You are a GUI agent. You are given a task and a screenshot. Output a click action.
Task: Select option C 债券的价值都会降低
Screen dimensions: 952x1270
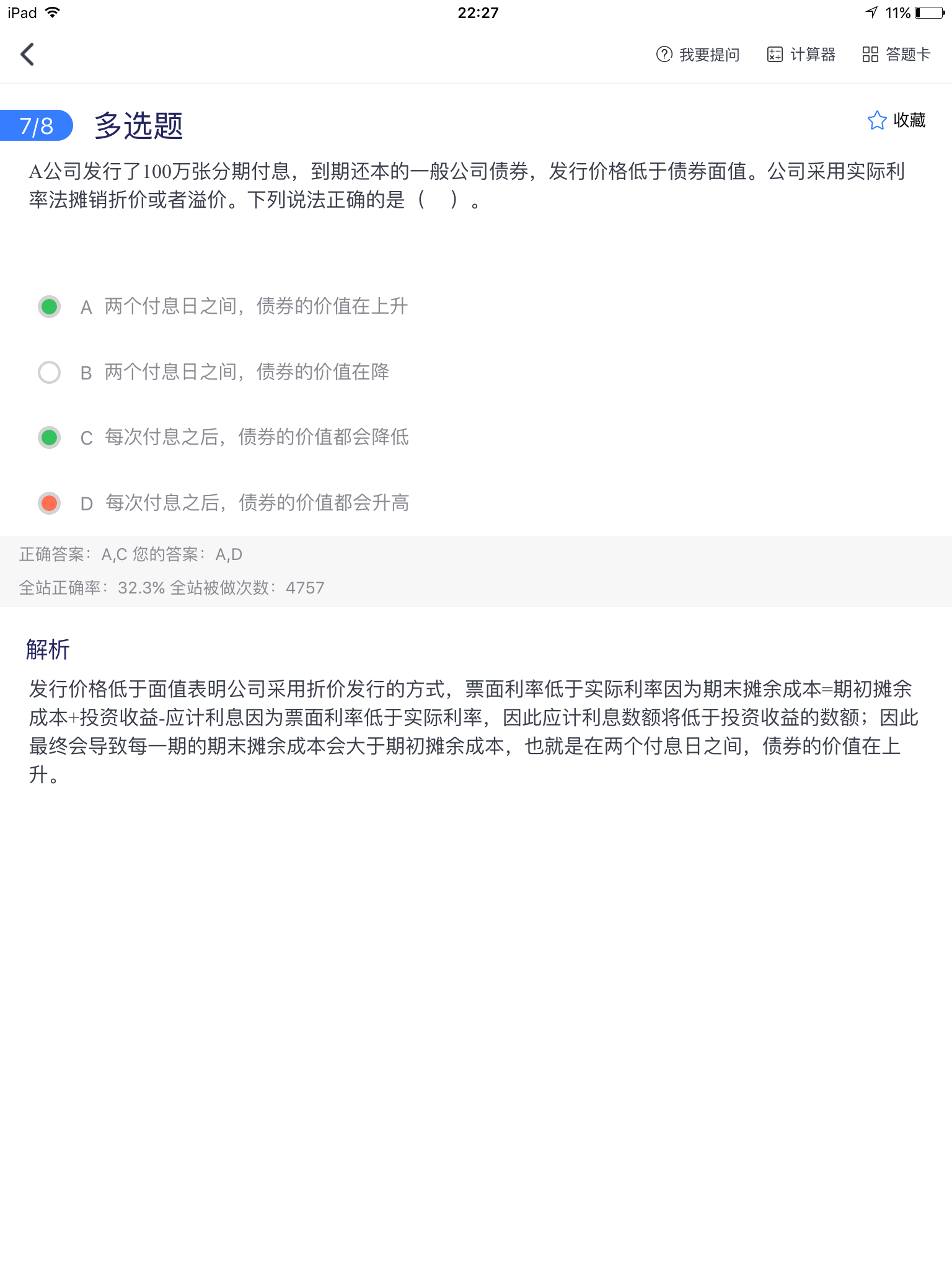50,437
